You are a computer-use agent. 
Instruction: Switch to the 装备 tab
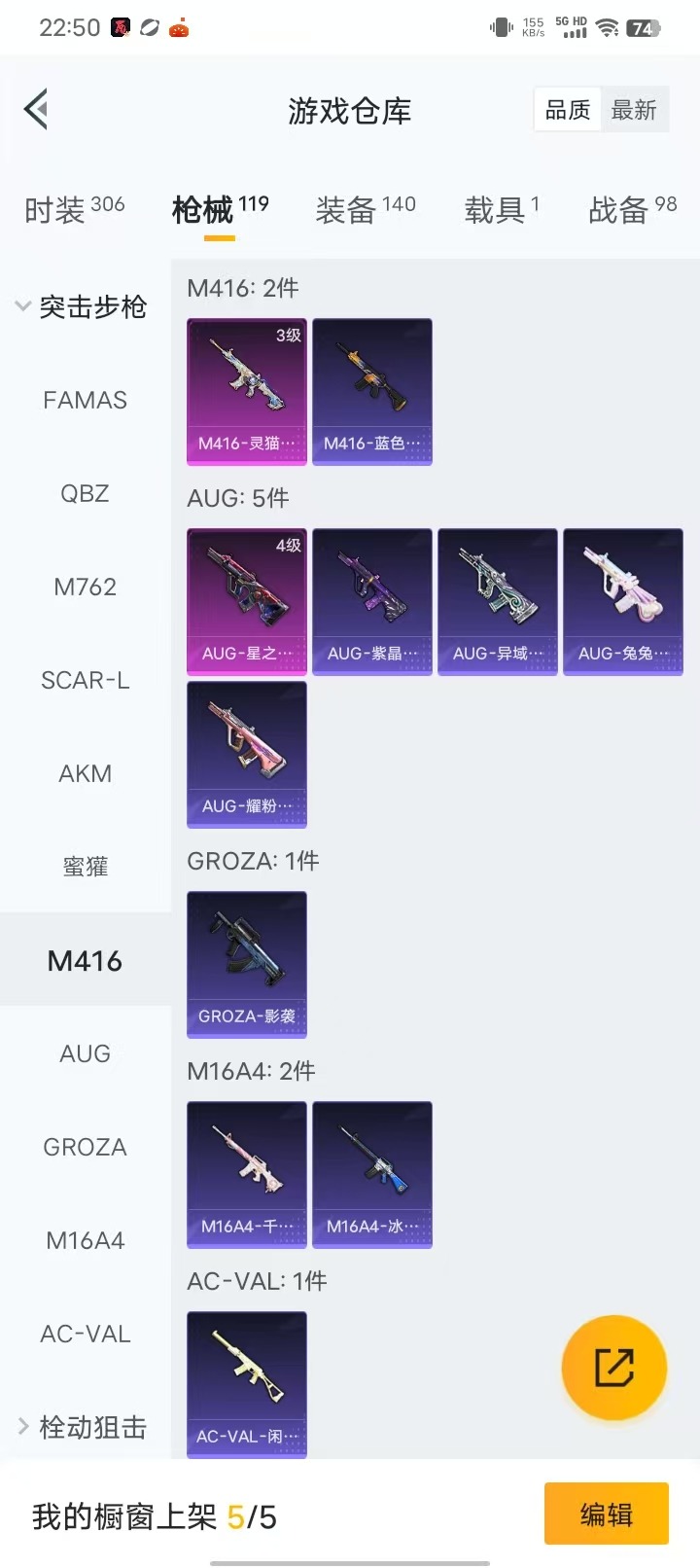365,209
